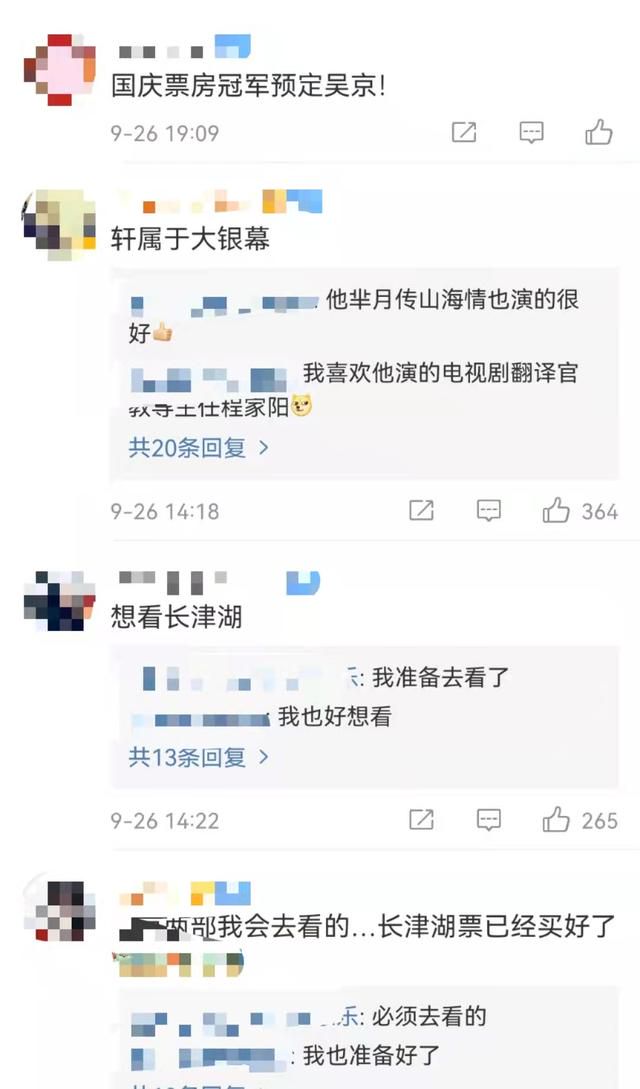
Task: Open avatar of 轩属于大银幕 commenter
Action: point(59,225)
